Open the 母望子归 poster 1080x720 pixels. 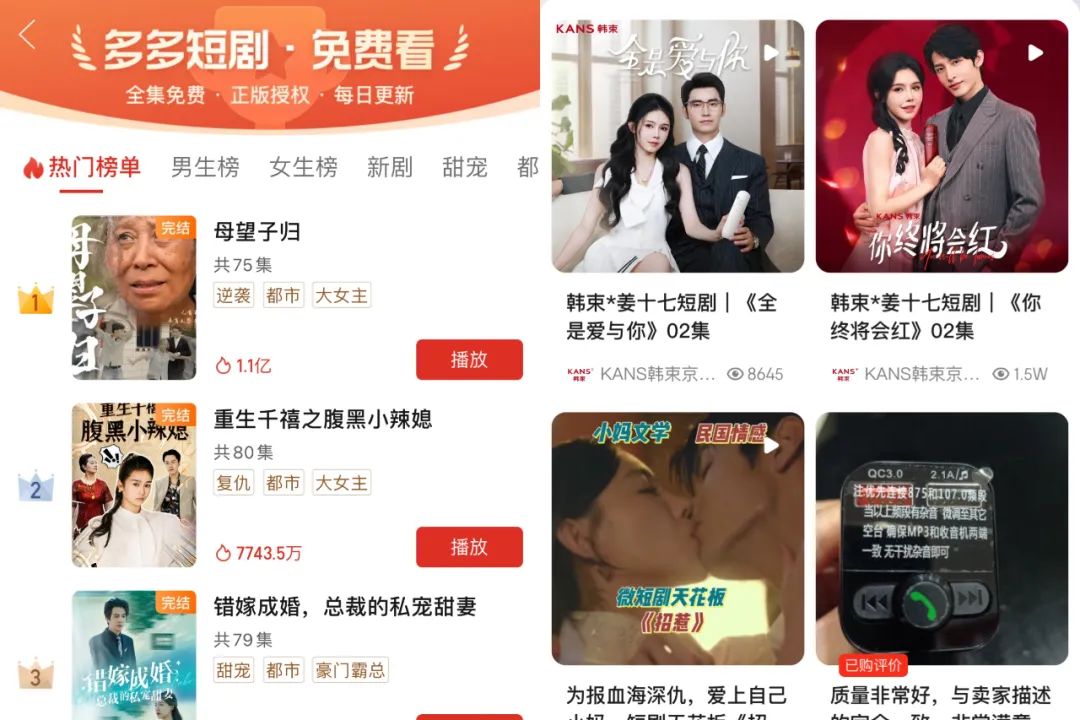point(134,298)
